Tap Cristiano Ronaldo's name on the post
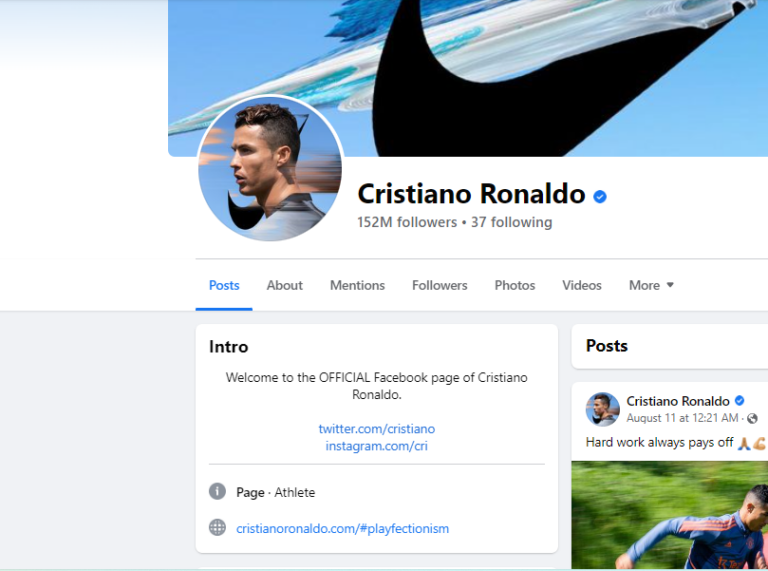Image resolution: width=768 pixels, height=571 pixels. point(677,401)
